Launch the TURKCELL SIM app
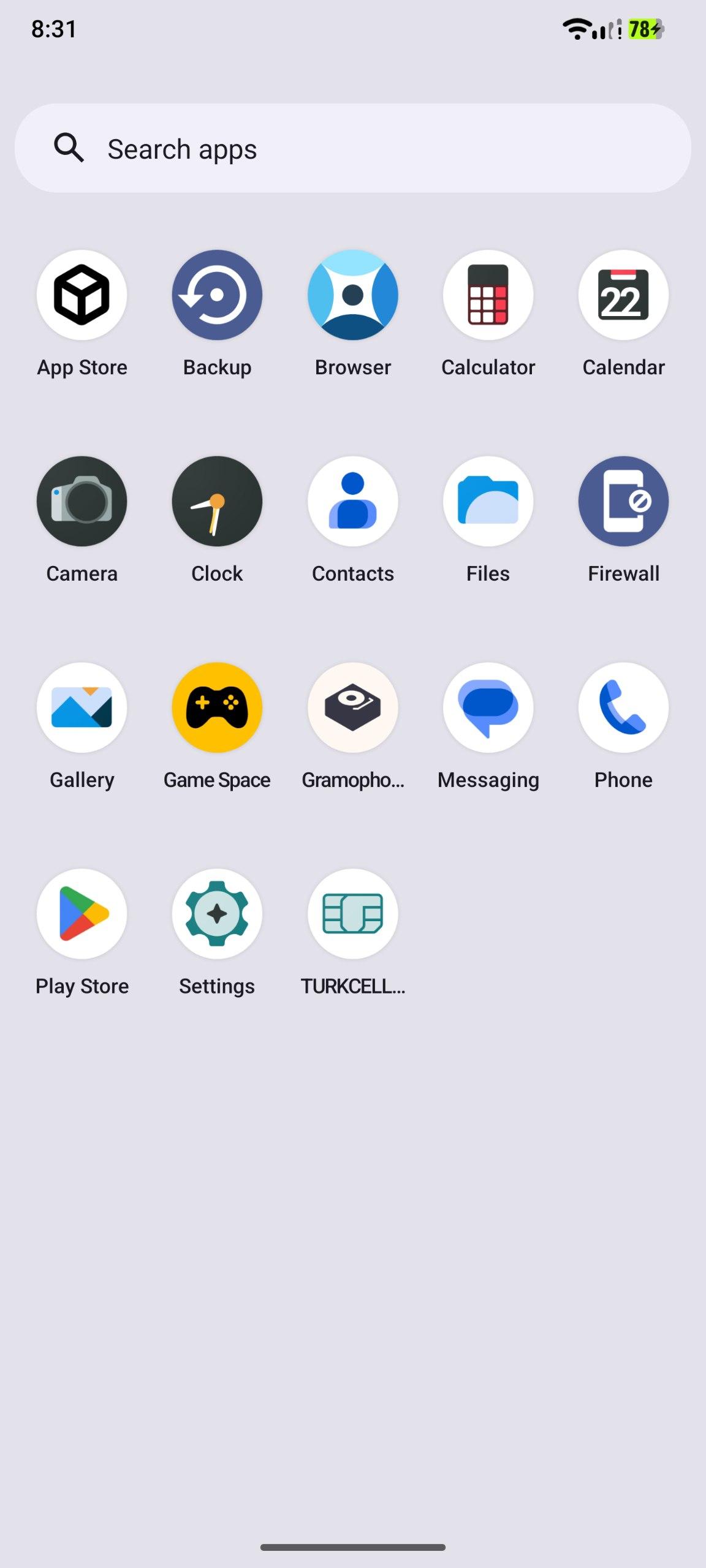 352,914
